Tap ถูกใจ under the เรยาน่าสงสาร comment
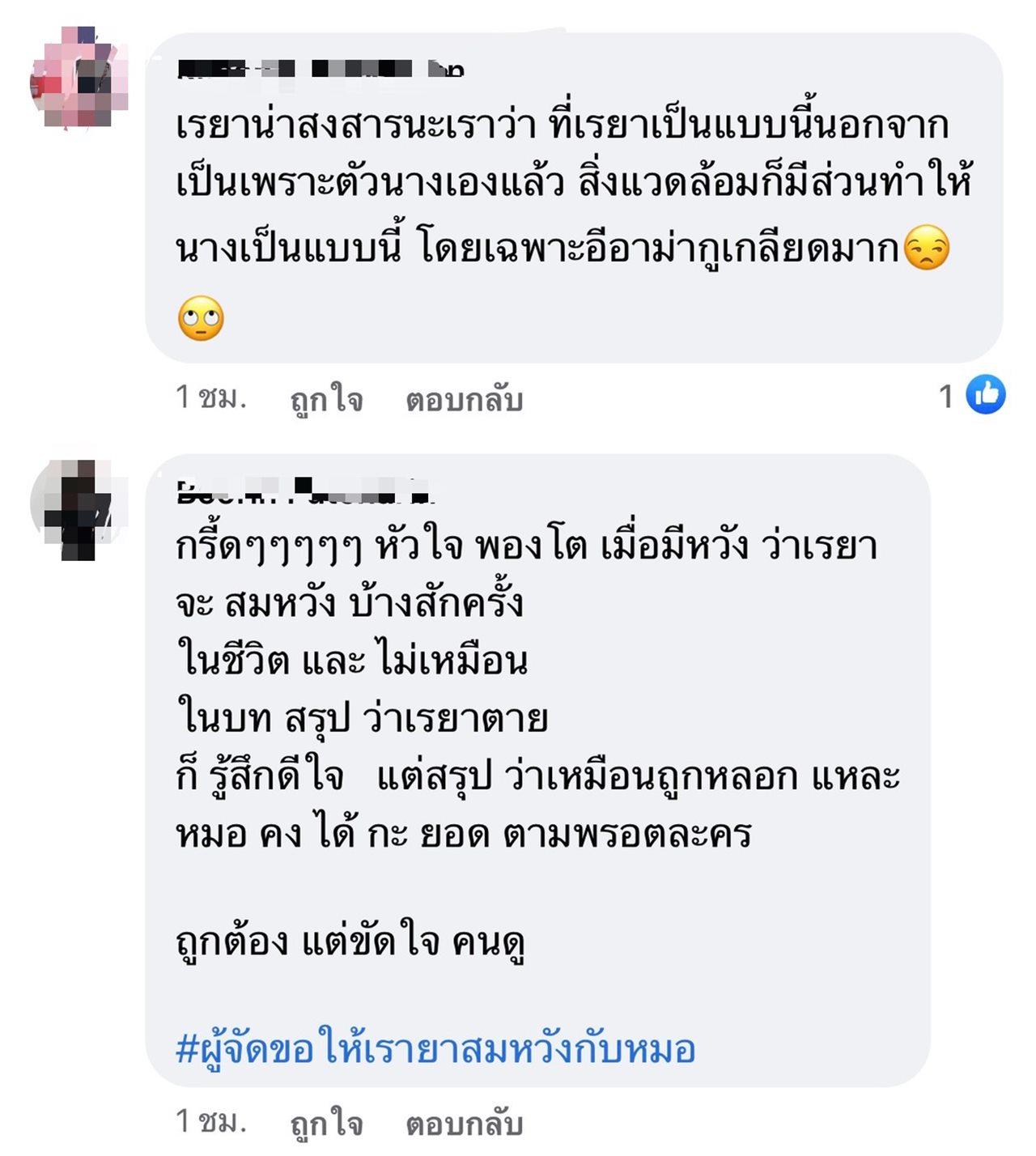The width and height of the screenshot is (1036, 1156). pos(326,400)
